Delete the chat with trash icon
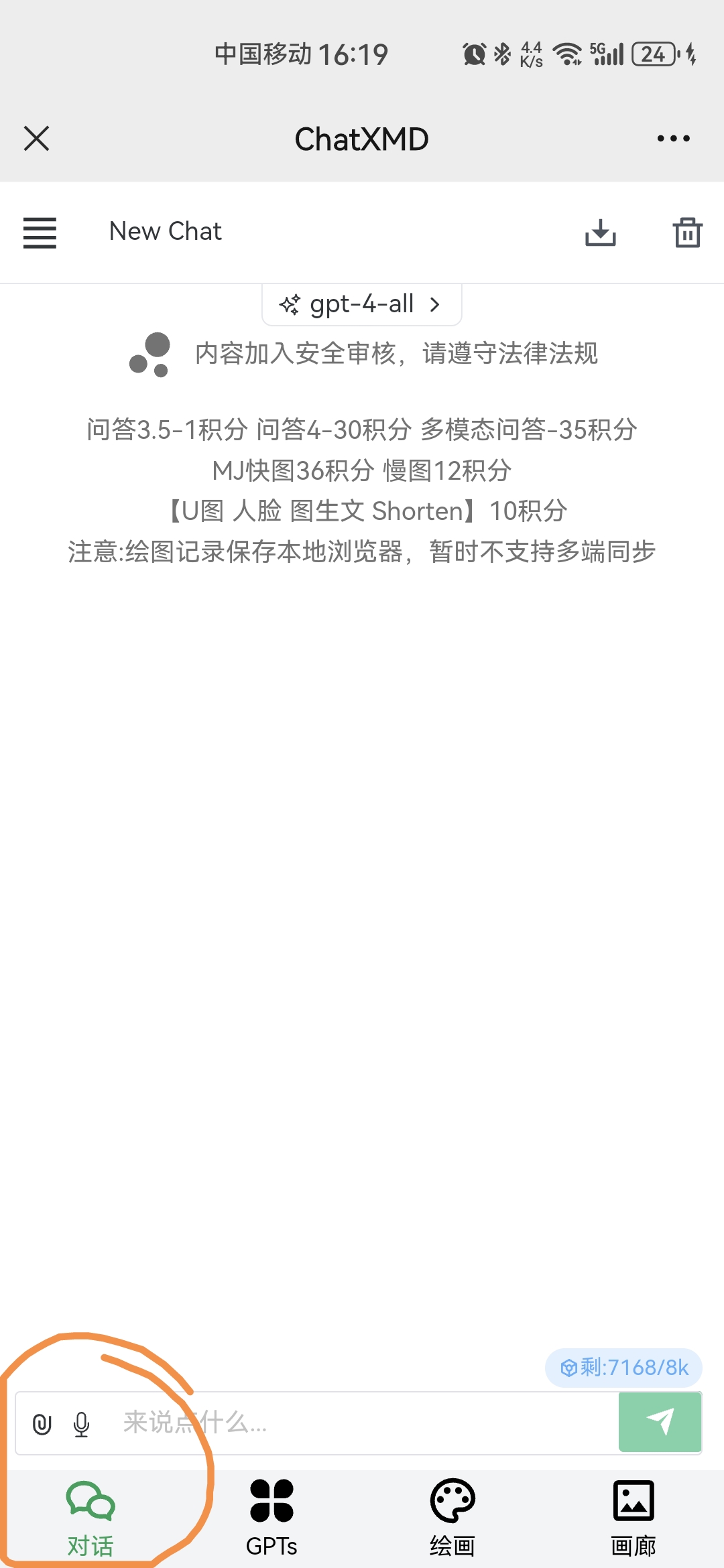The width and height of the screenshot is (724, 1568). pos(687,233)
